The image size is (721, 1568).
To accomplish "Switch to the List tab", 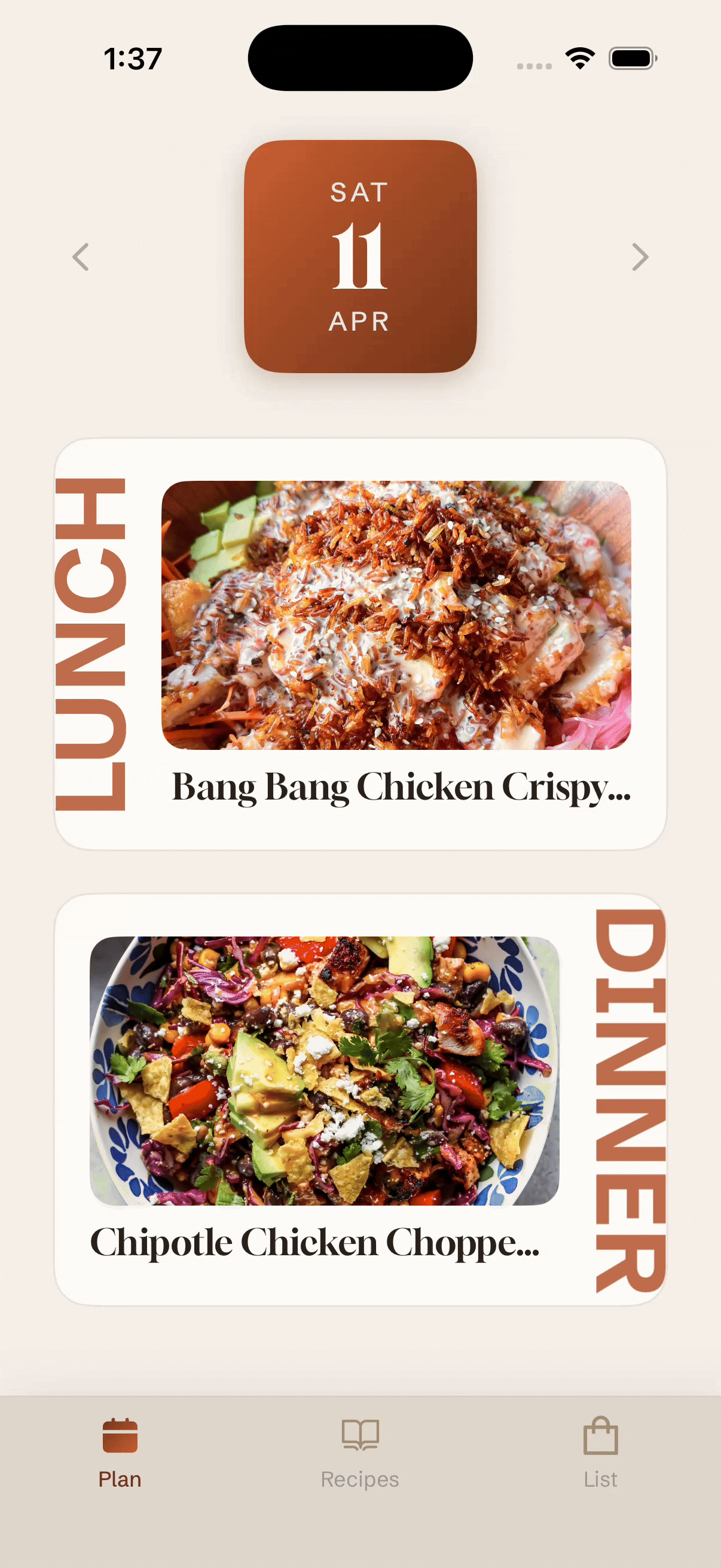I will tap(599, 1461).
